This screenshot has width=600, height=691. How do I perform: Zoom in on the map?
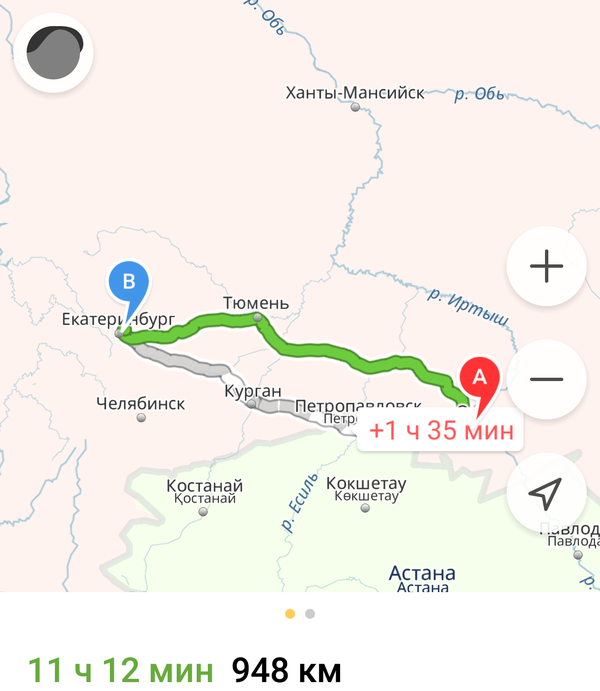(547, 267)
